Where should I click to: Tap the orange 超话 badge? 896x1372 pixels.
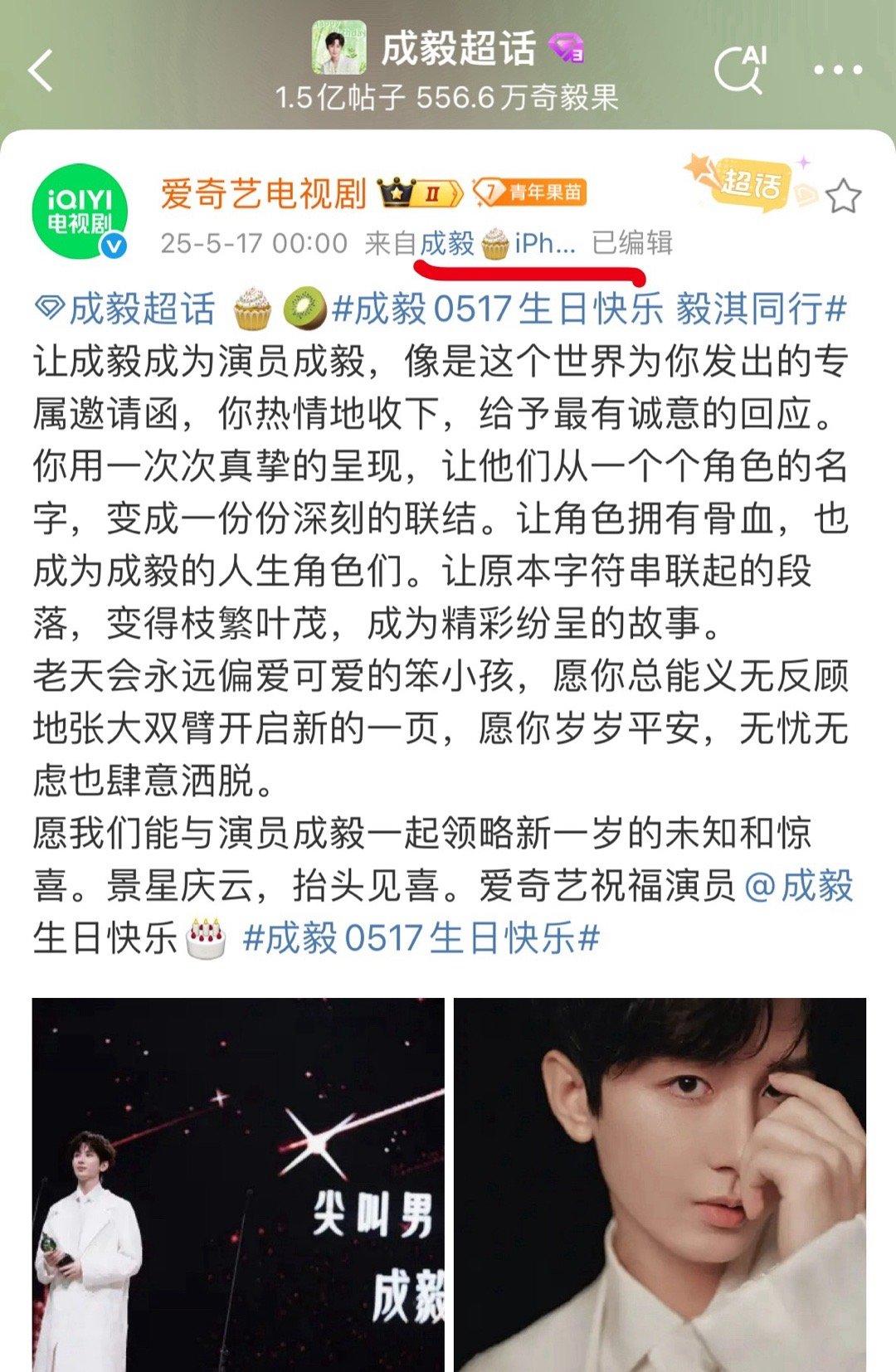coord(749,182)
